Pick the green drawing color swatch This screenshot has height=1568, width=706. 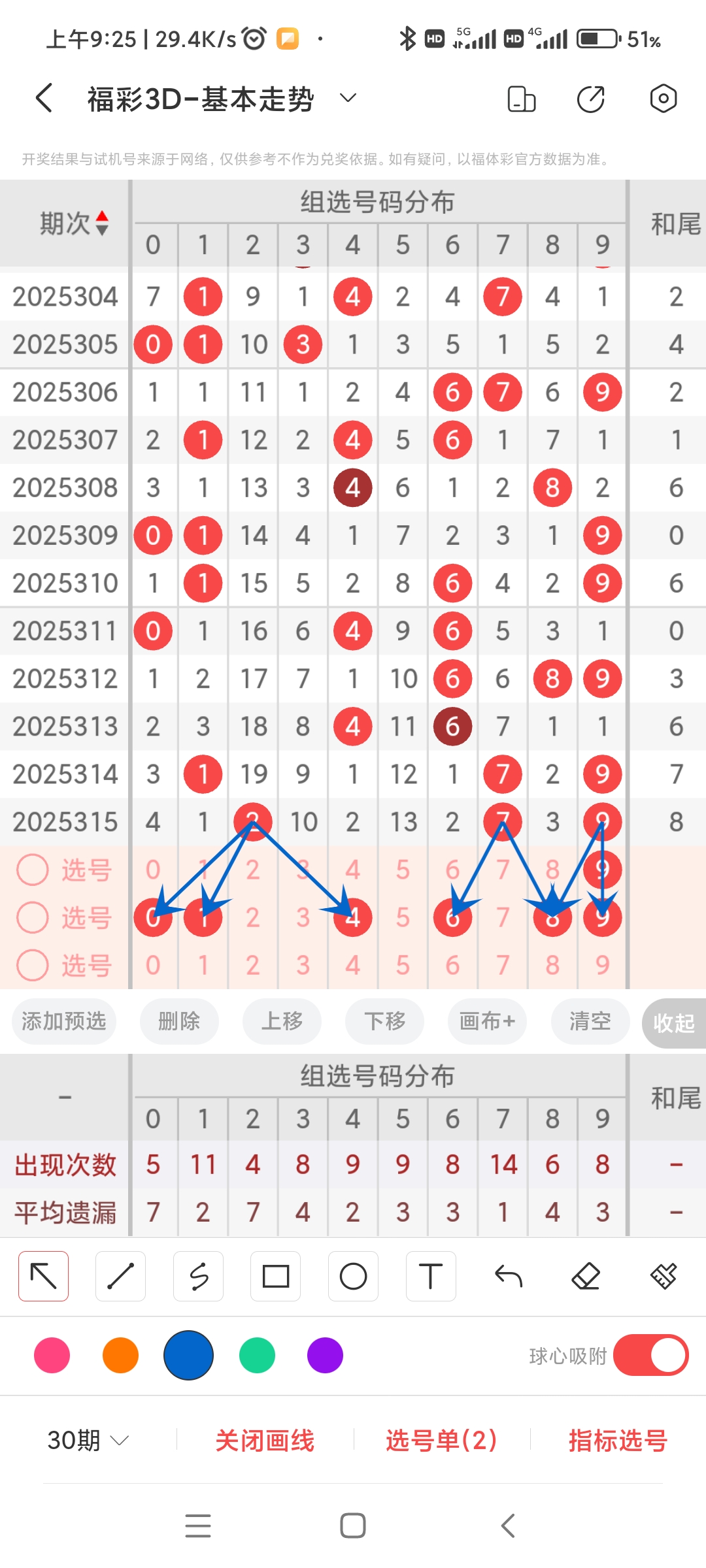click(257, 1356)
